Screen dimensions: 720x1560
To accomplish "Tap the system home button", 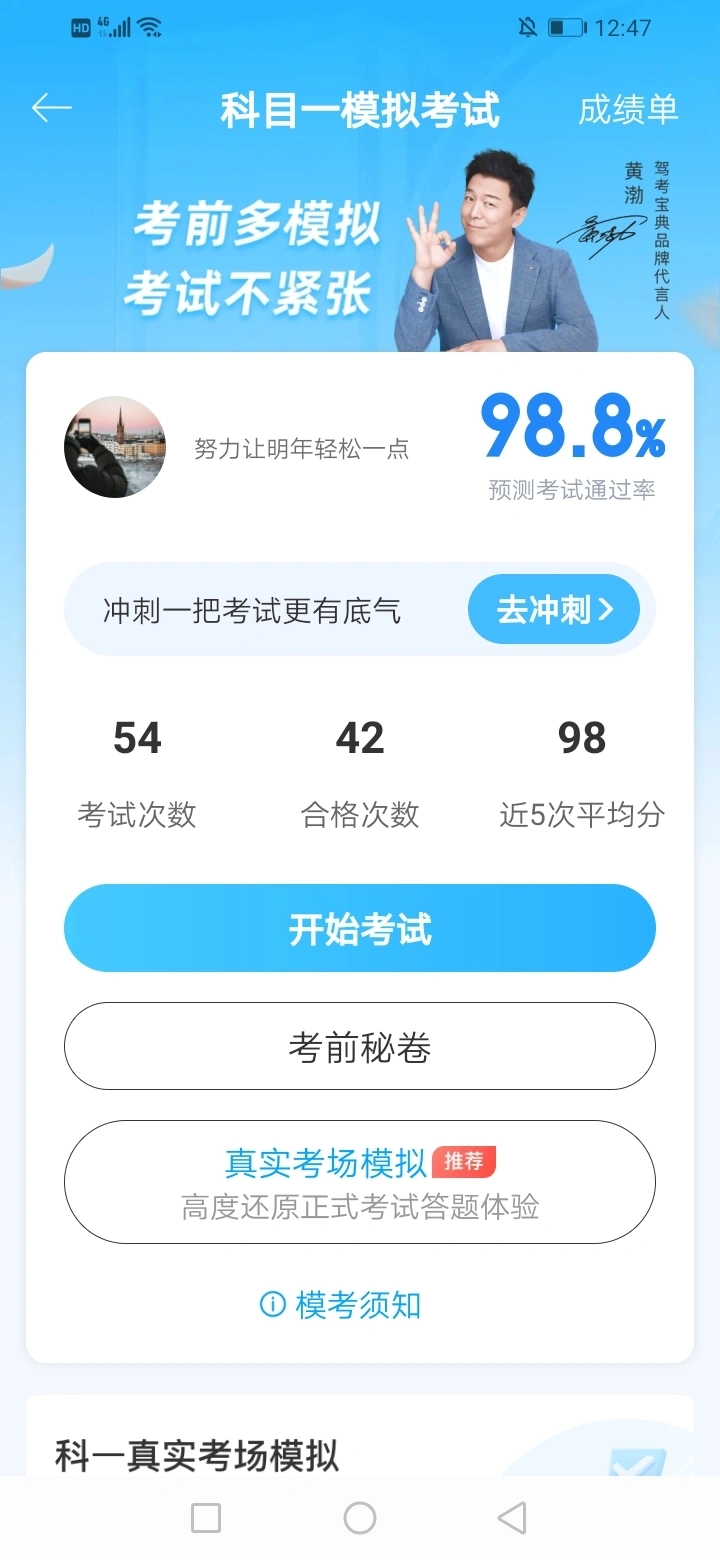I will [x=360, y=1518].
